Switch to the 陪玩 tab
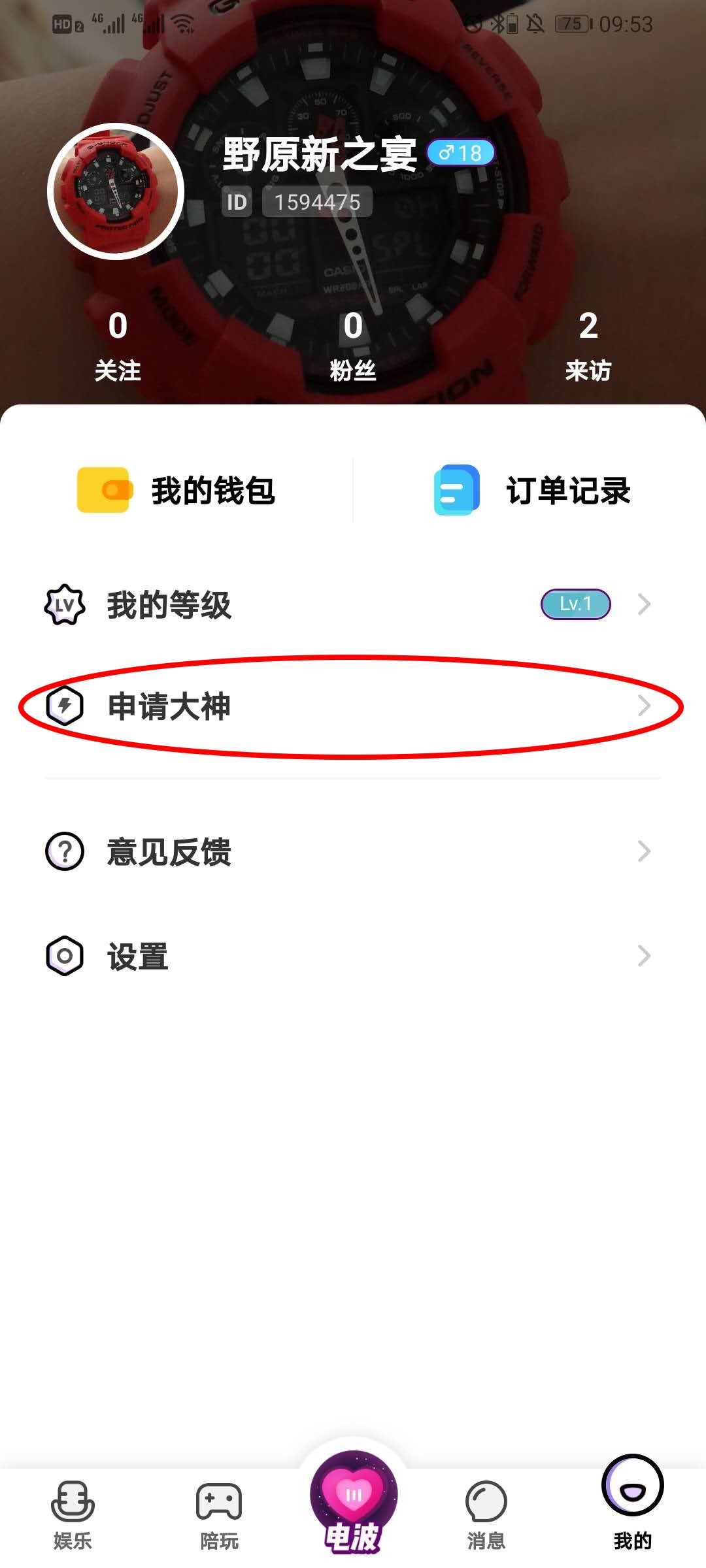706x1568 pixels. tap(219, 1514)
